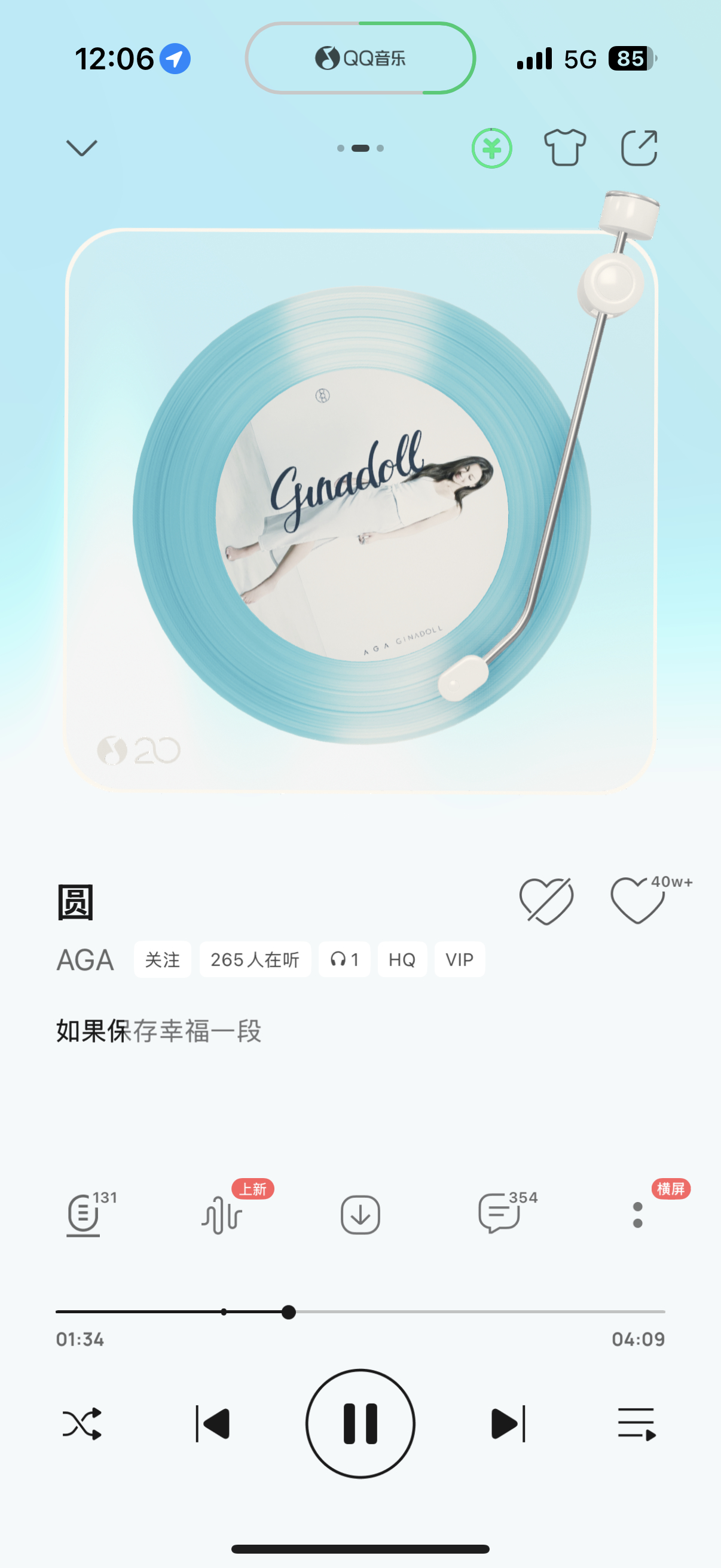
Task: Open the HQ audio quality badge
Action: (x=402, y=959)
